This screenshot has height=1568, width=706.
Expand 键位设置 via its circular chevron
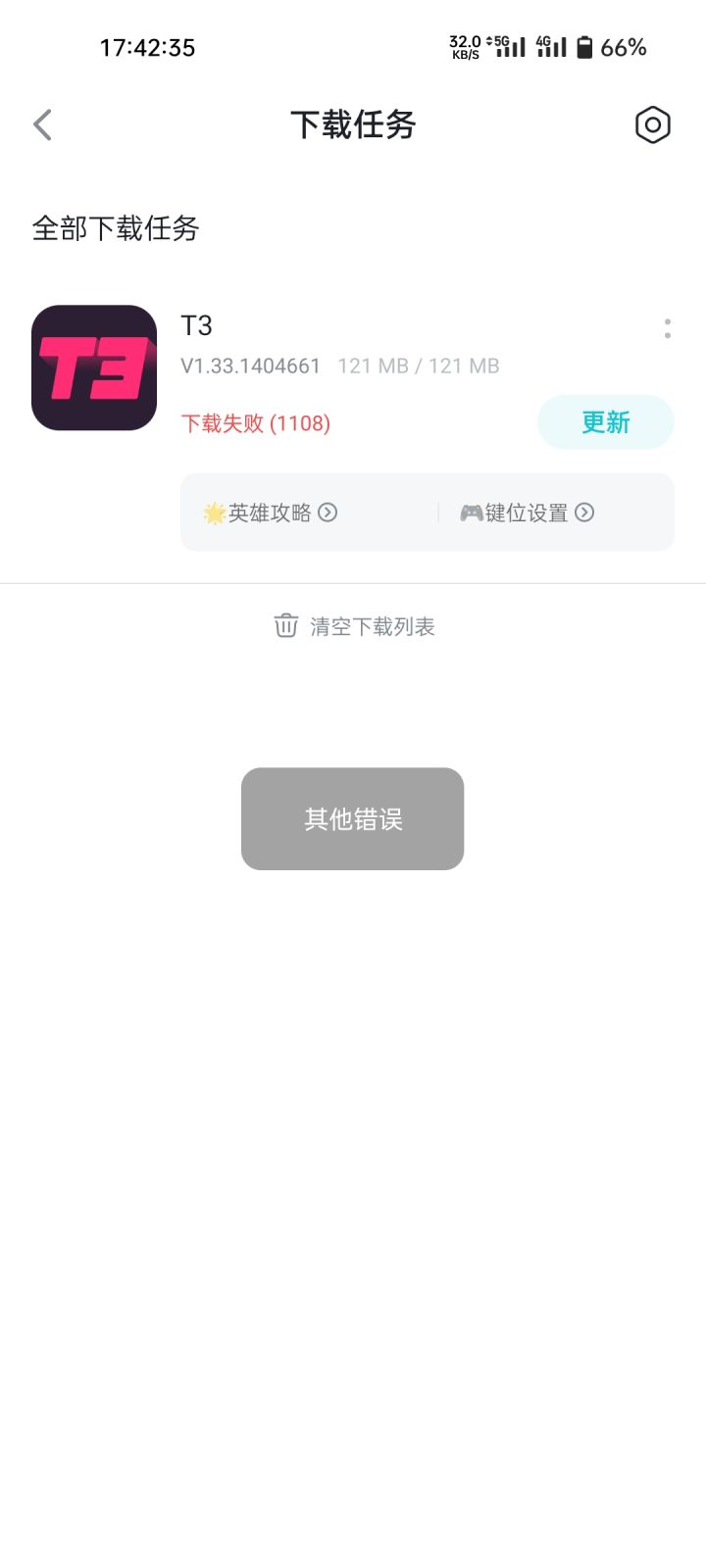click(x=584, y=513)
